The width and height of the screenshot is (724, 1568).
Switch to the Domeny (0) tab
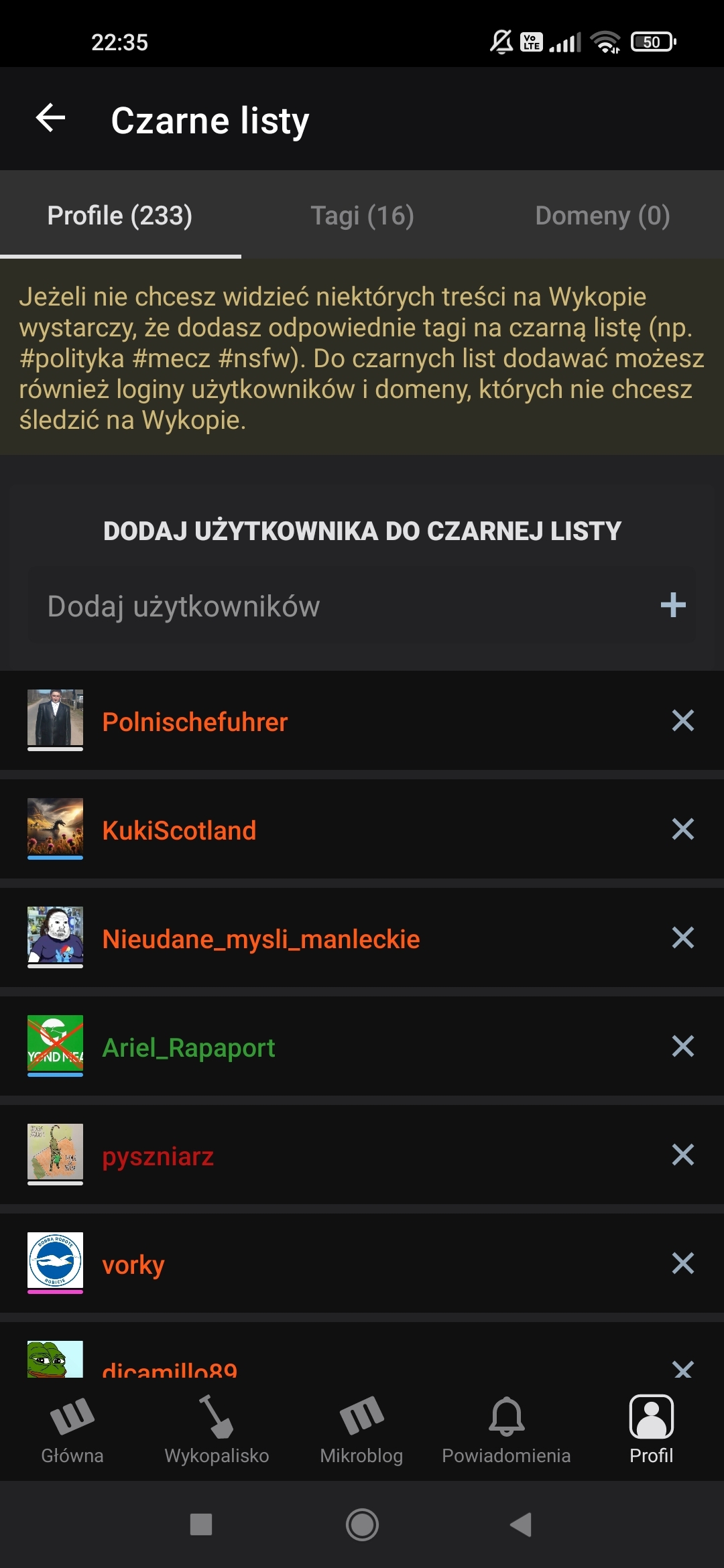tap(602, 216)
